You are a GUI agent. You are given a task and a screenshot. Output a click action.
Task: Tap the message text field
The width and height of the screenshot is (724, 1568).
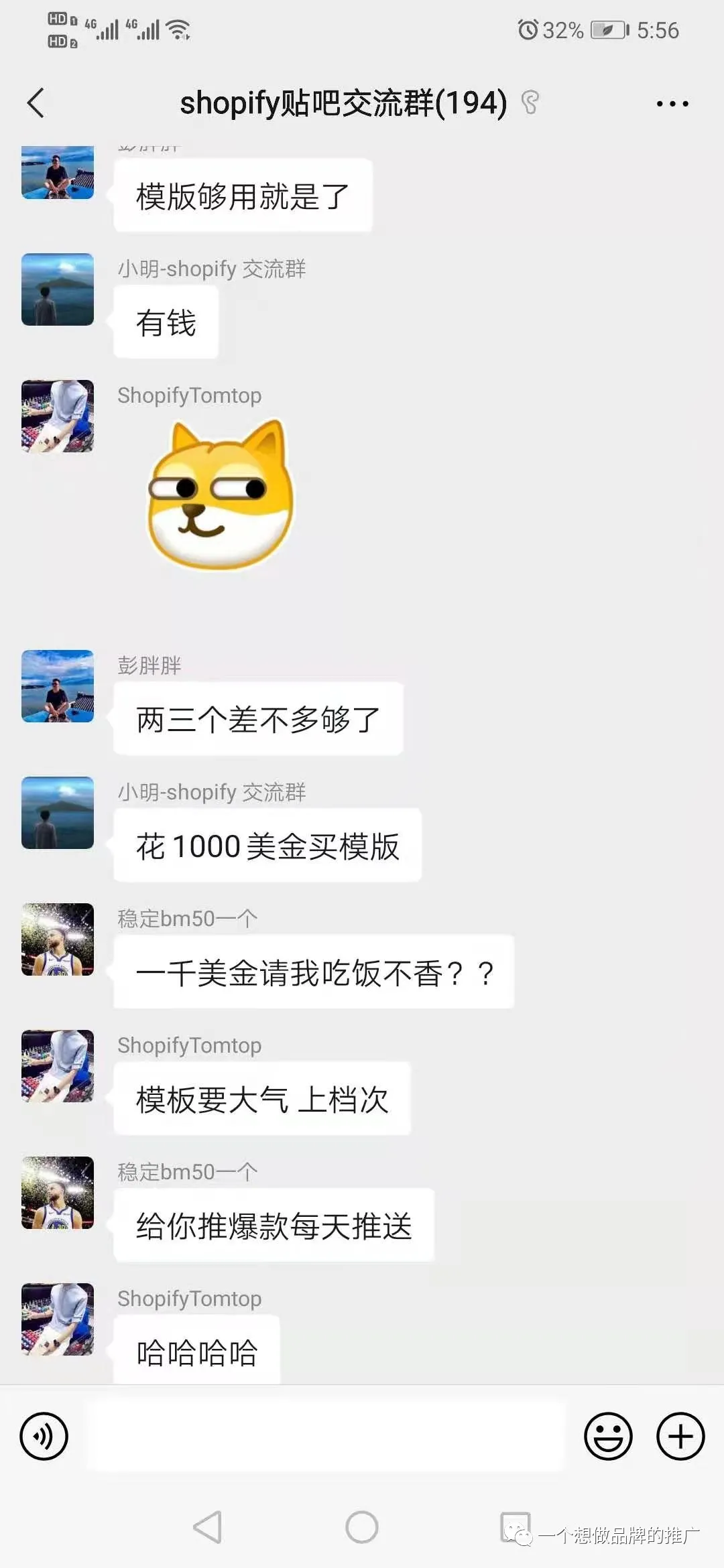[x=326, y=1436]
